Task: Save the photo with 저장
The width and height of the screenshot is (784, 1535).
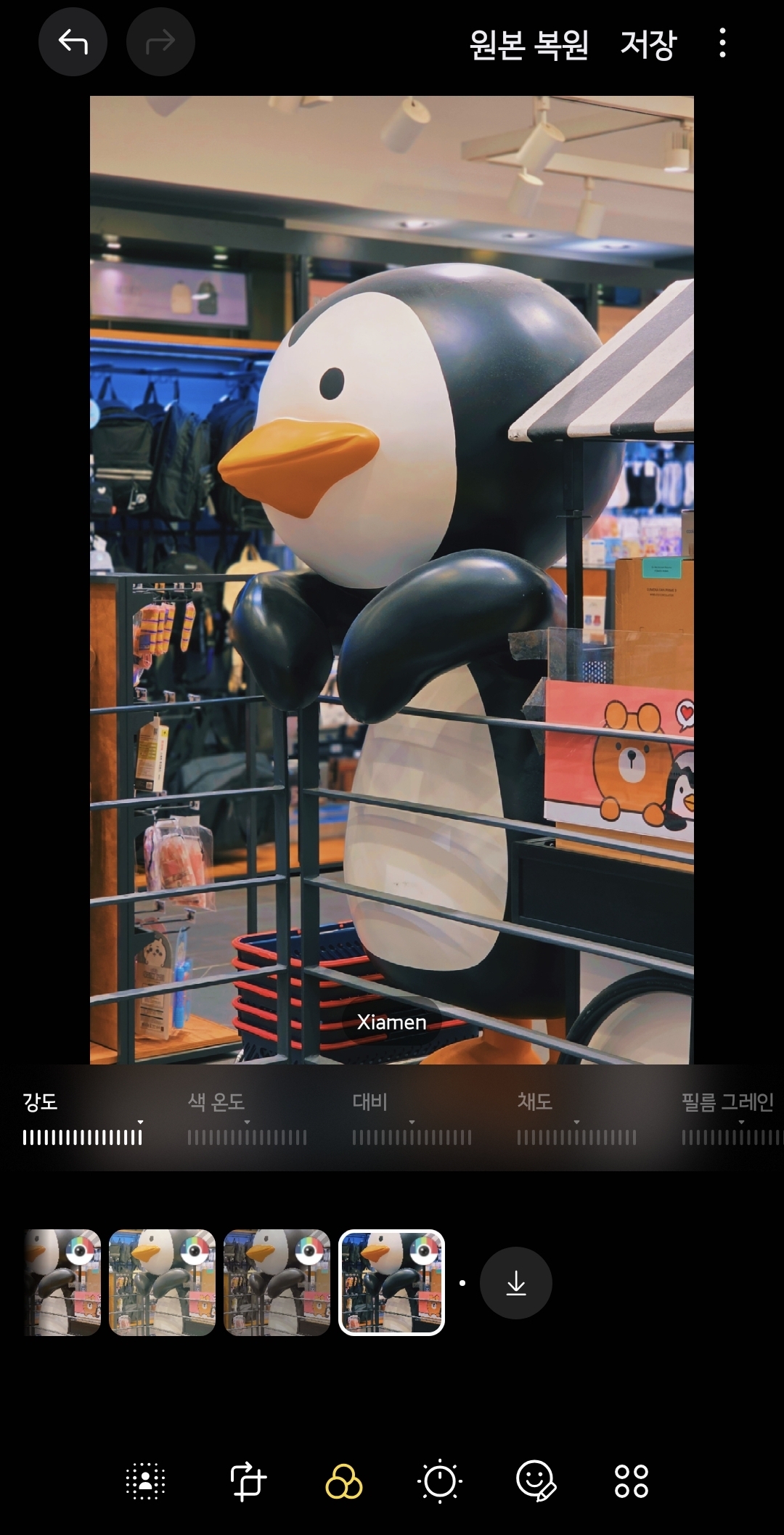Action: [648, 45]
